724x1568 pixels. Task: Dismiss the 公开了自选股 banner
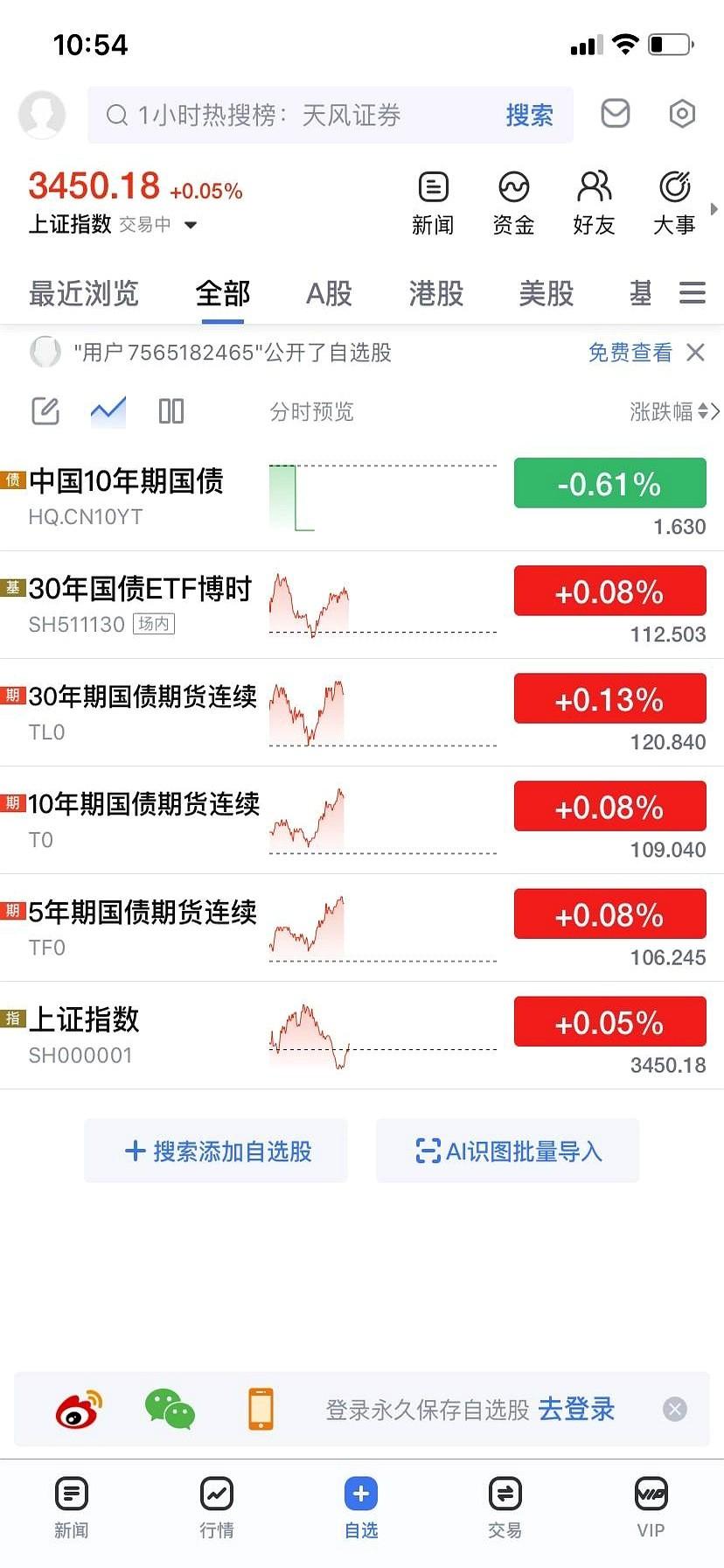696,353
